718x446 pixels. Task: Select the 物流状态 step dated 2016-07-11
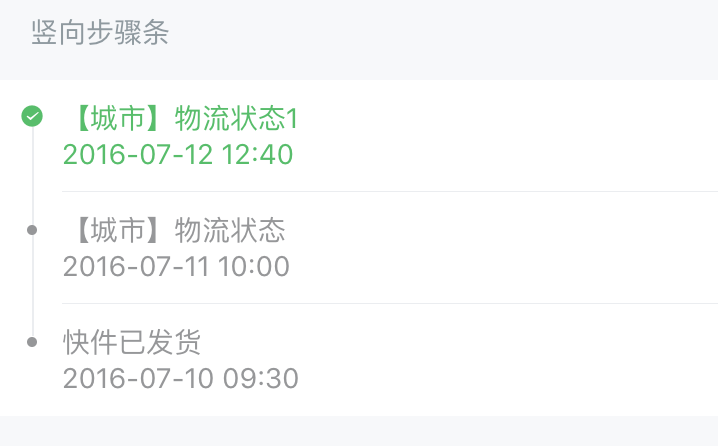[x=176, y=248]
